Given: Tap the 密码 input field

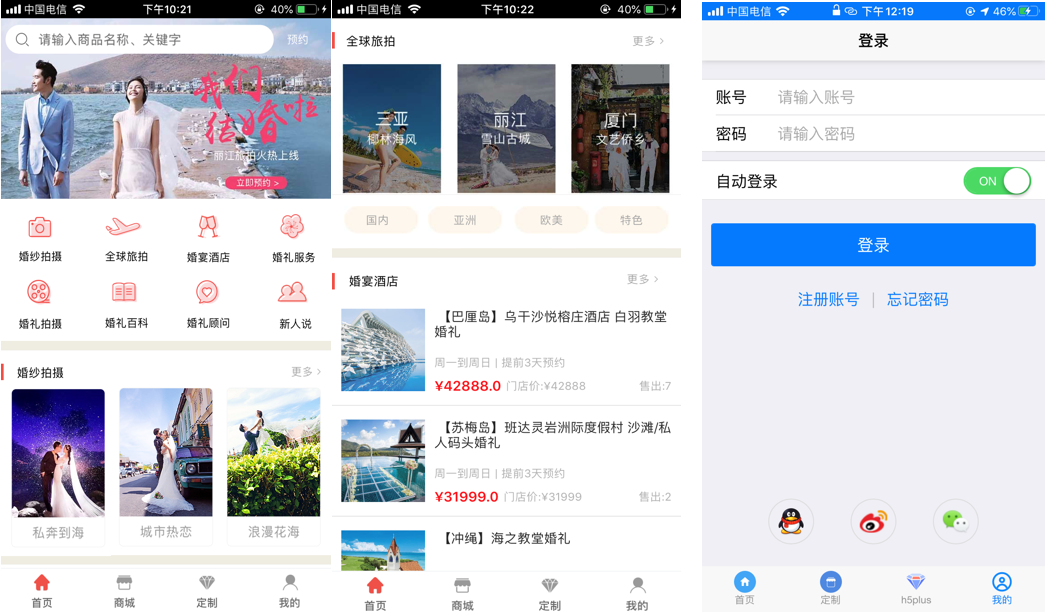Looking at the screenshot, I should [900, 134].
